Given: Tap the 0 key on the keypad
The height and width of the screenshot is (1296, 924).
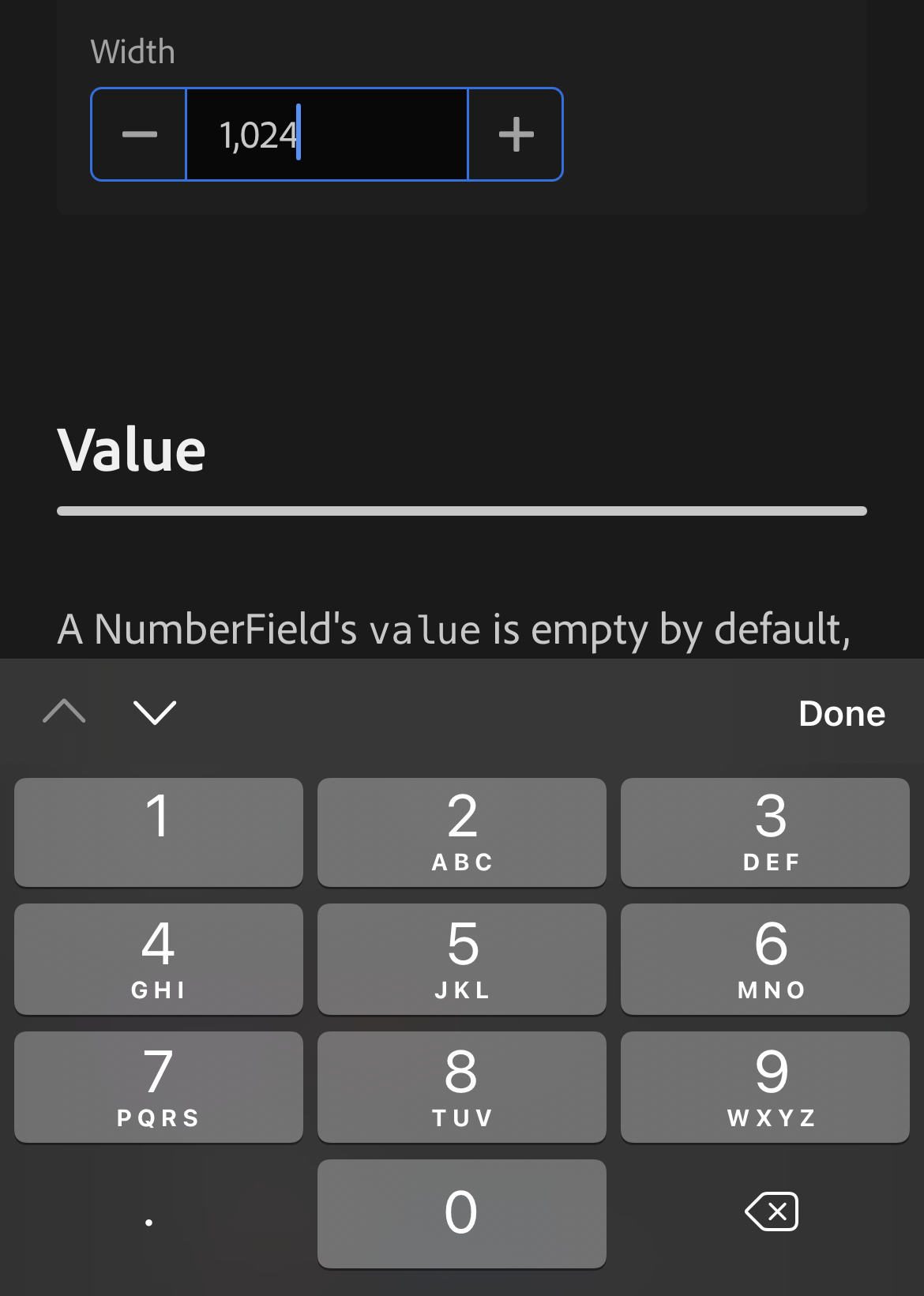Looking at the screenshot, I should pyautogui.click(x=461, y=1214).
